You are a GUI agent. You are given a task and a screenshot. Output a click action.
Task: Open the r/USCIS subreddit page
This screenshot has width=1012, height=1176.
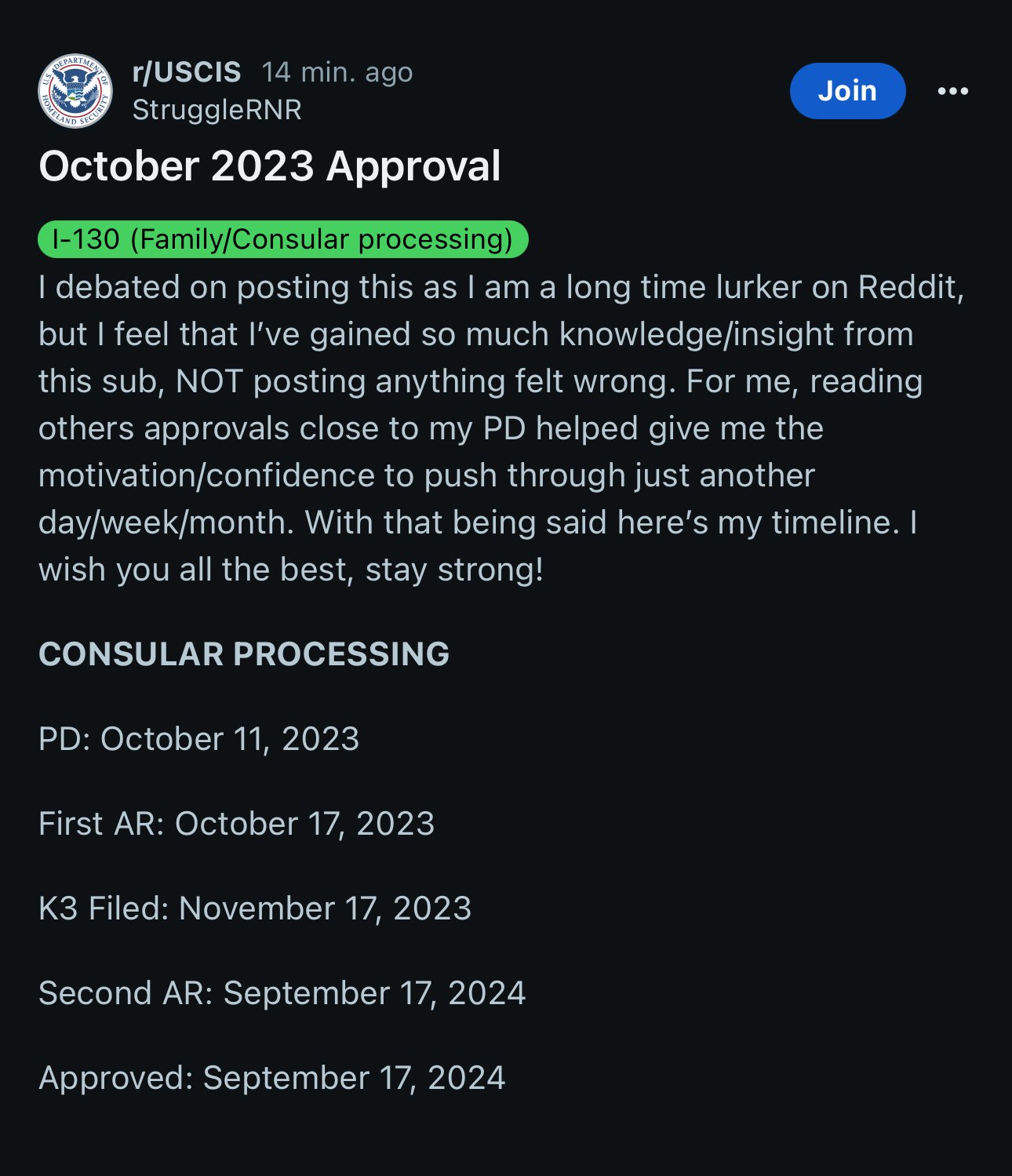[x=187, y=72]
